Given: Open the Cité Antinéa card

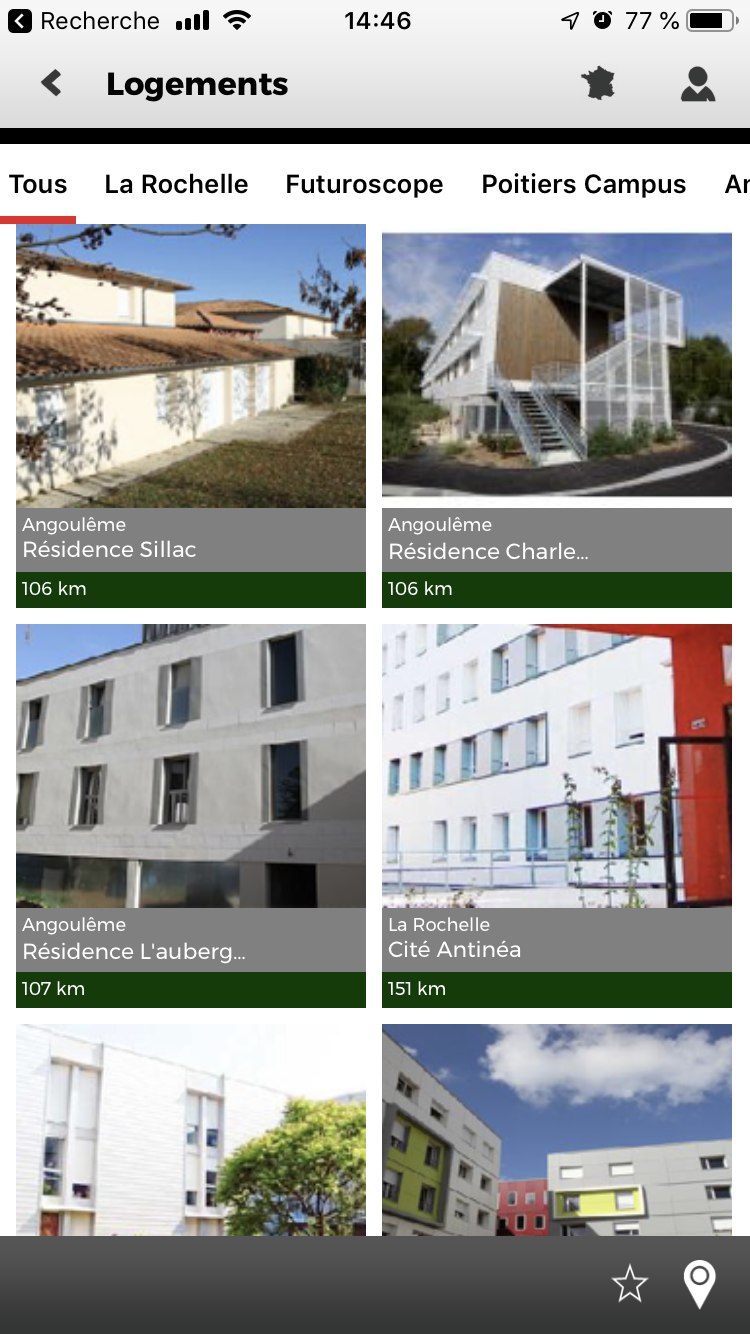Looking at the screenshot, I should tap(557, 816).
